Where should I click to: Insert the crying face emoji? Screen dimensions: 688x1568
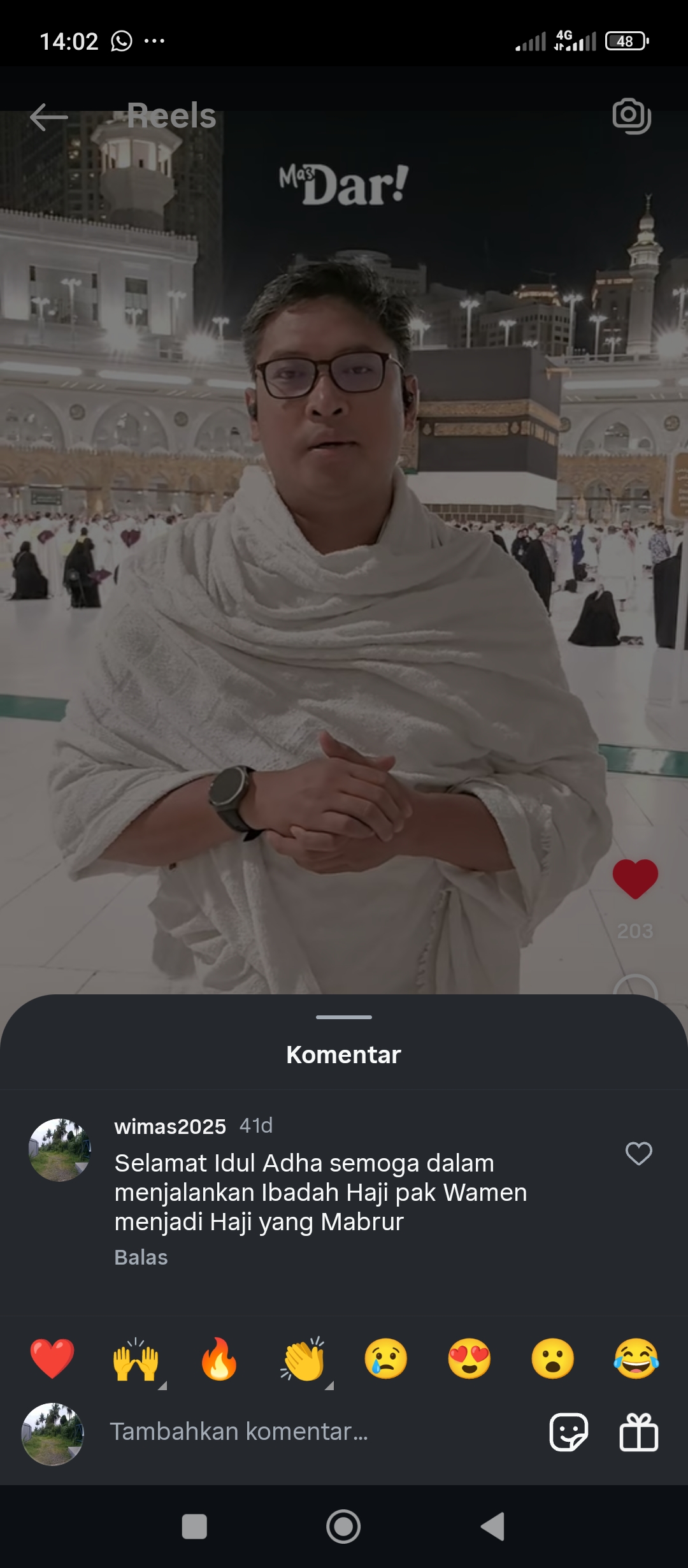(x=386, y=1358)
